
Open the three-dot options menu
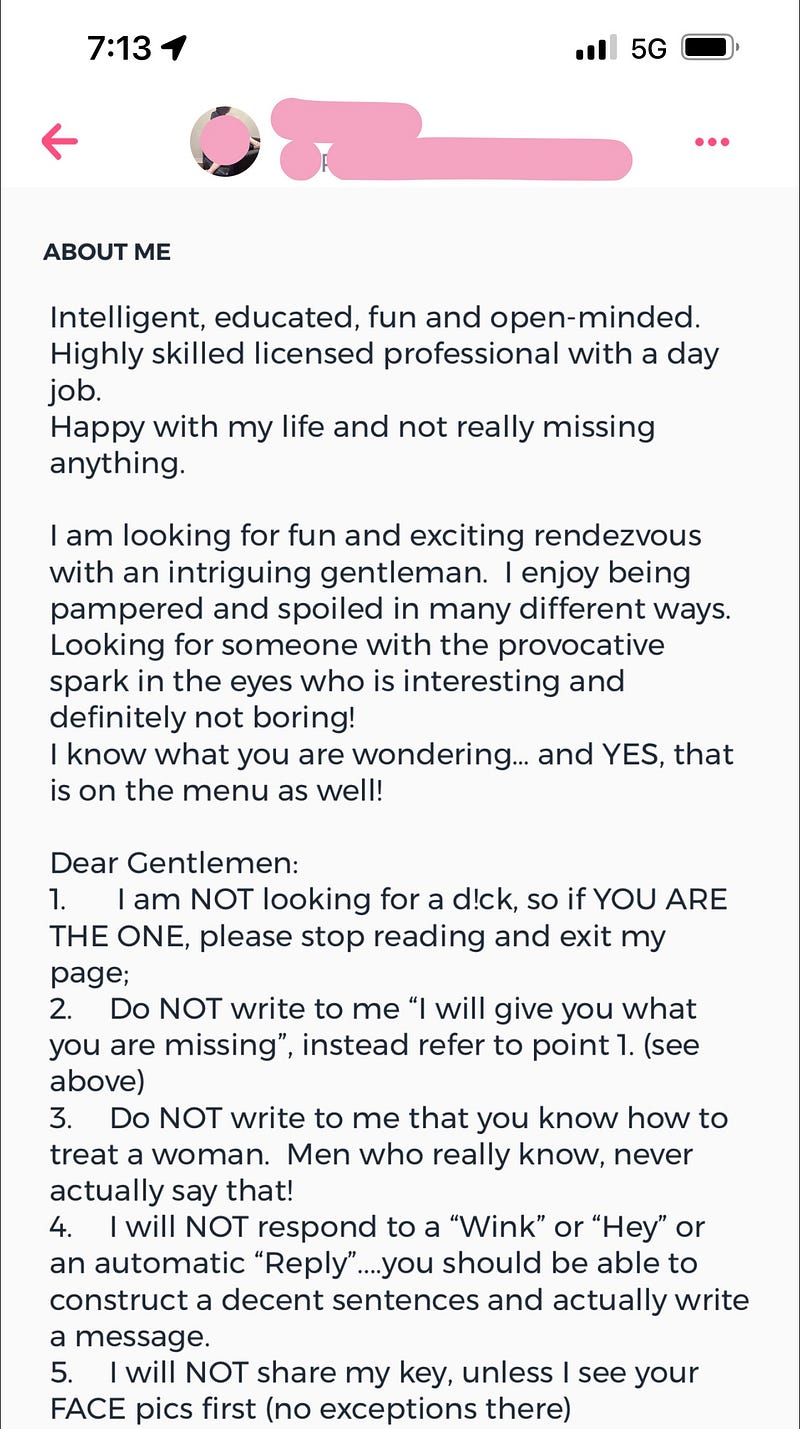point(712,141)
